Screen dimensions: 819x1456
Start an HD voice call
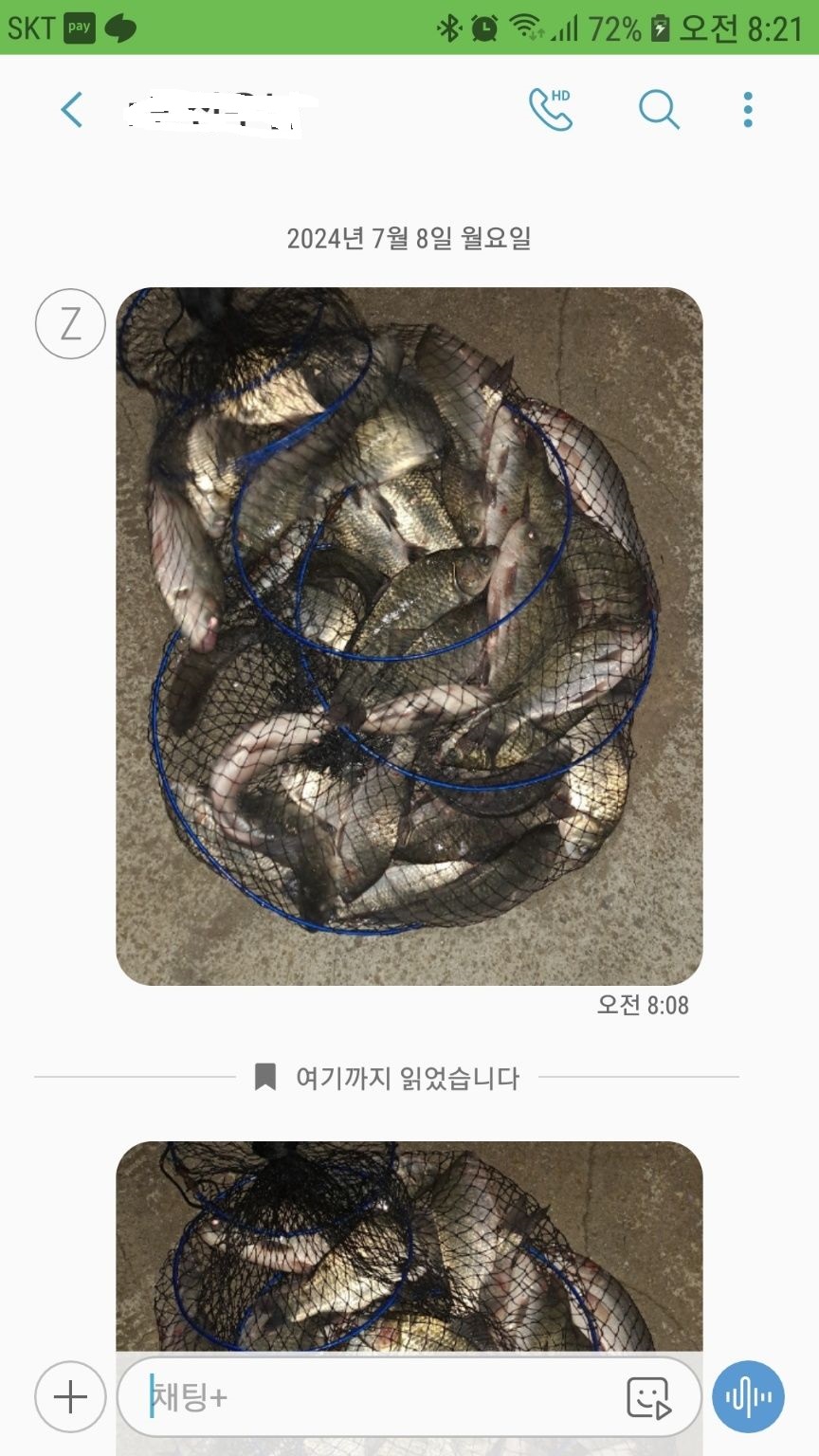(551, 110)
